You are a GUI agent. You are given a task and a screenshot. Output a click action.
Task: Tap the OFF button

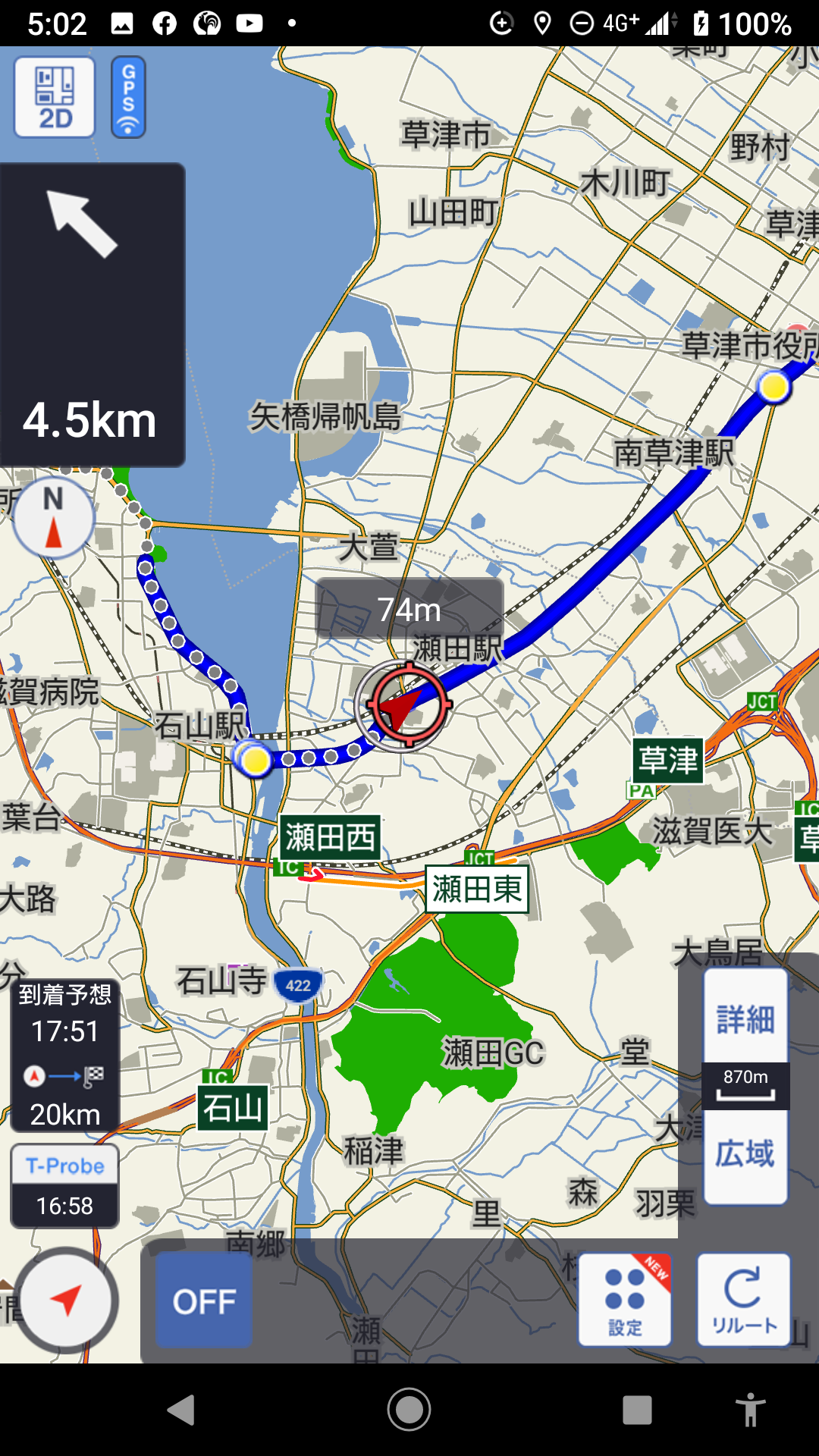coord(204,1301)
